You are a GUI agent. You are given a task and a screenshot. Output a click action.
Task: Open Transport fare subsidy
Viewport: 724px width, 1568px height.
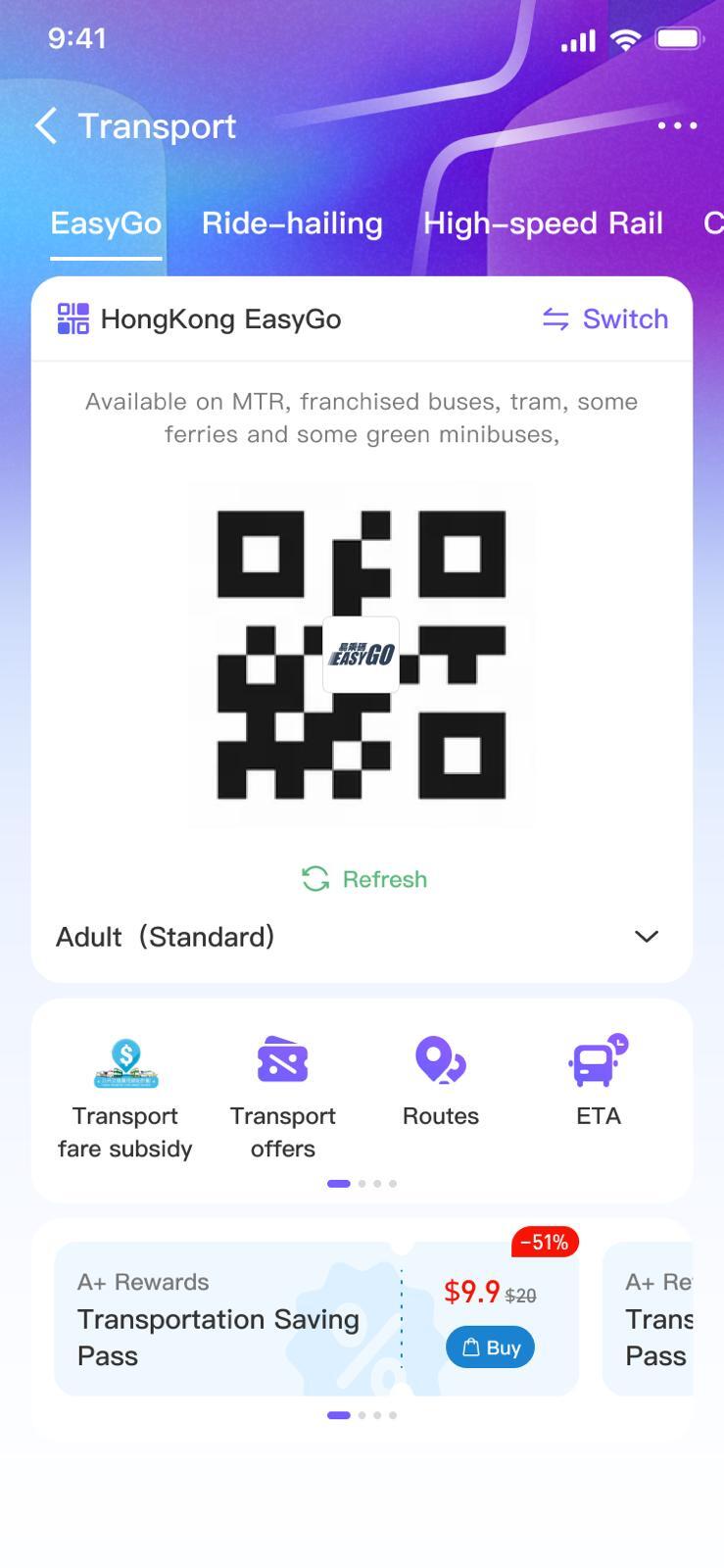point(125,1096)
